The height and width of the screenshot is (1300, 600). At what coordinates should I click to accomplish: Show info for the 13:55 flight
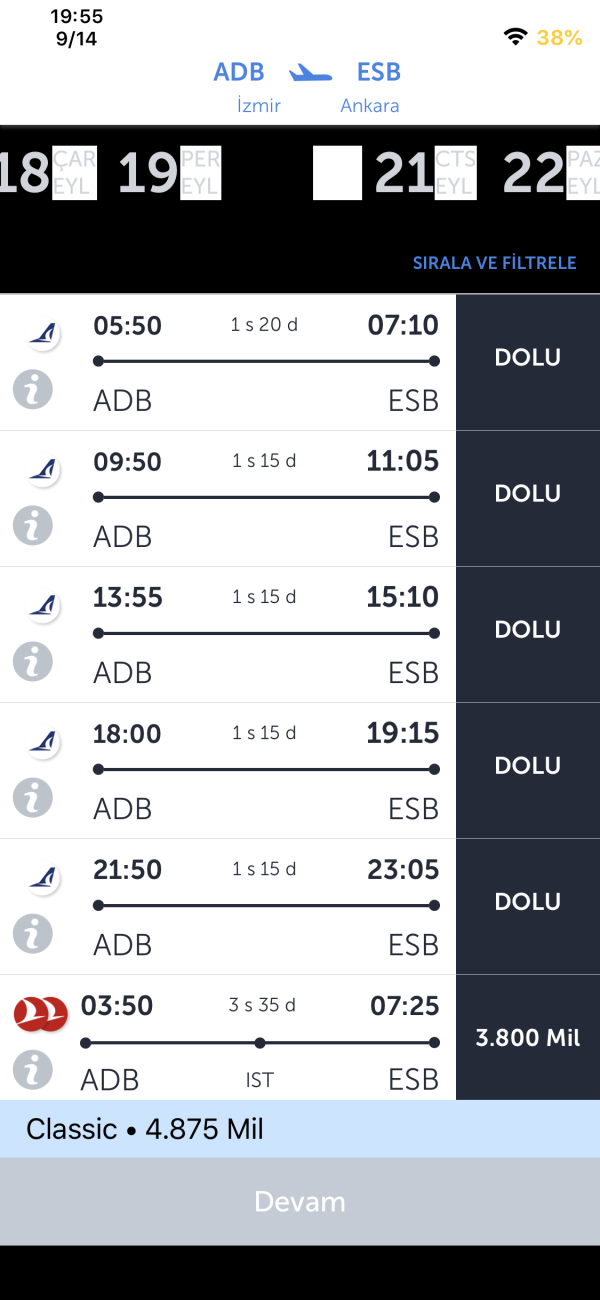tap(33, 661)
